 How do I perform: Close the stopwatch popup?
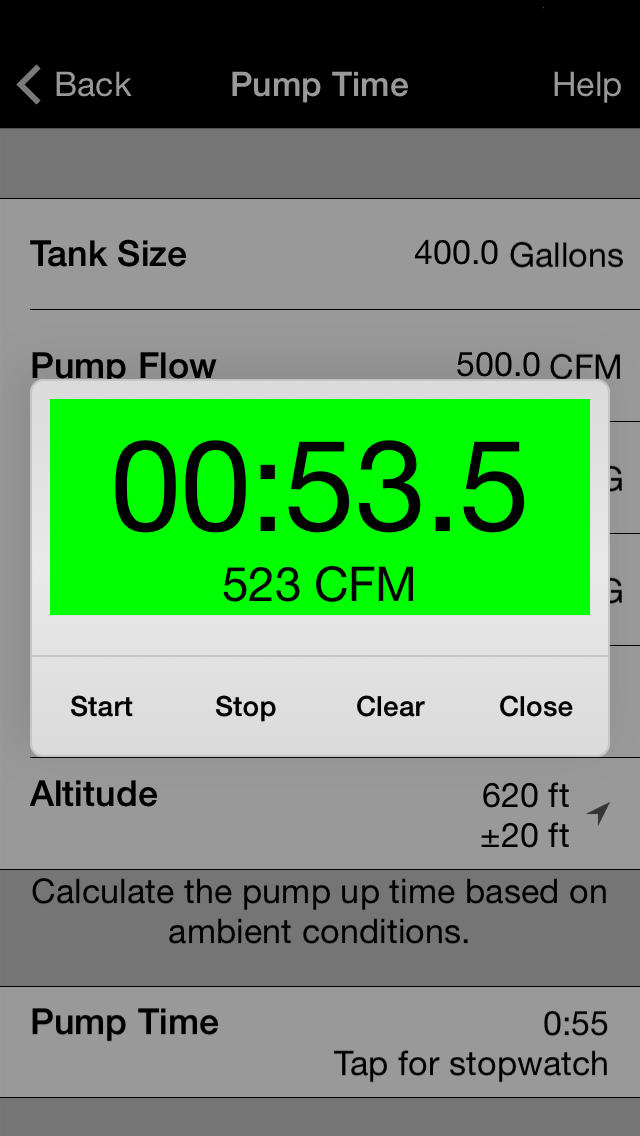tap(536, 707)
